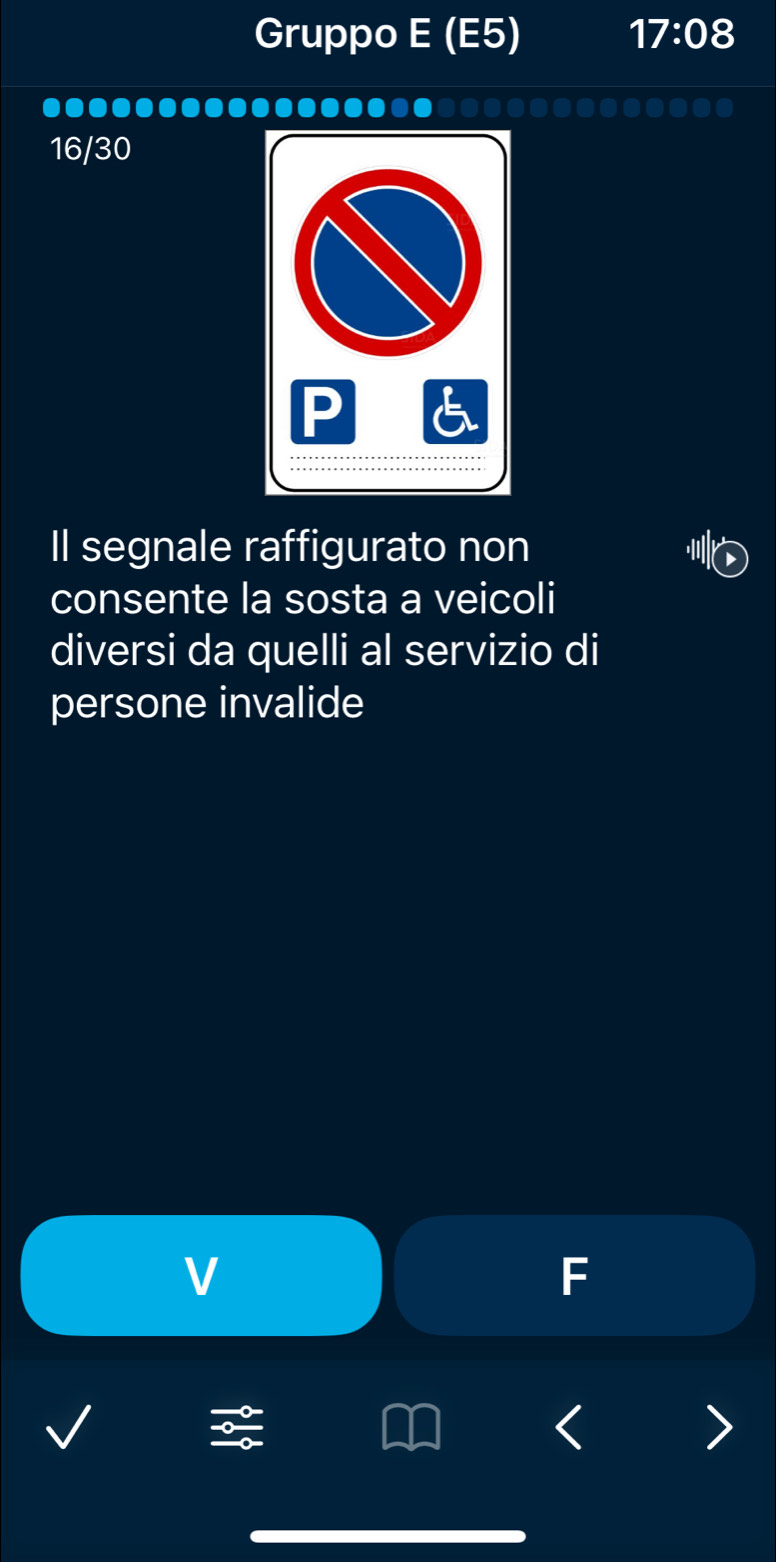This screenshot has width=776, height=1562.
Task: Open the theory book icon
Action: pyautogui.click(x=410, y=1426)
